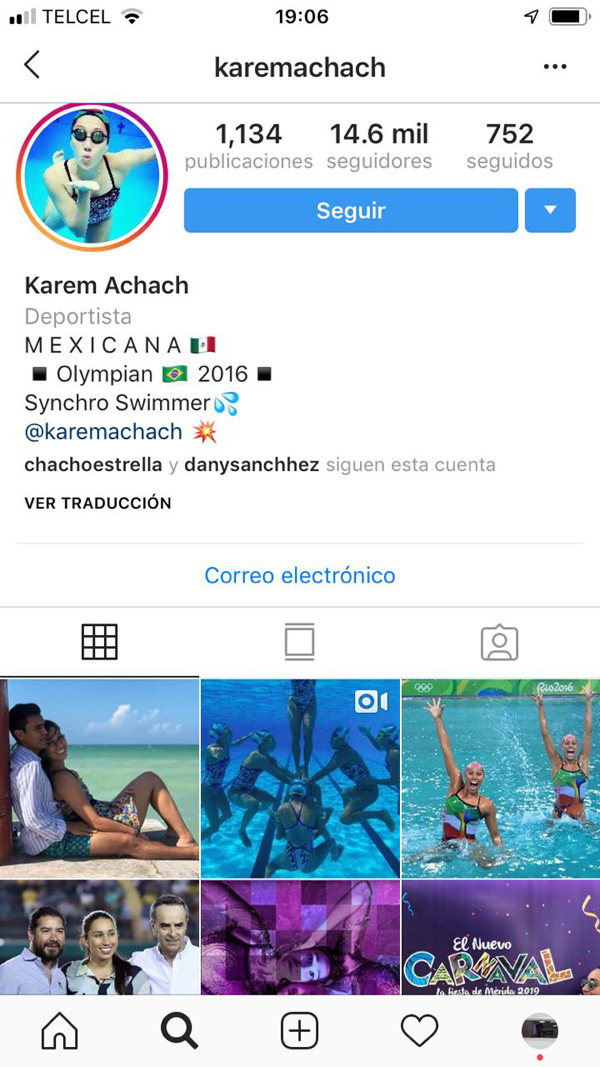View Karem Achach's story from profile picture
The image size is (600, 1067).
[91, 176]
